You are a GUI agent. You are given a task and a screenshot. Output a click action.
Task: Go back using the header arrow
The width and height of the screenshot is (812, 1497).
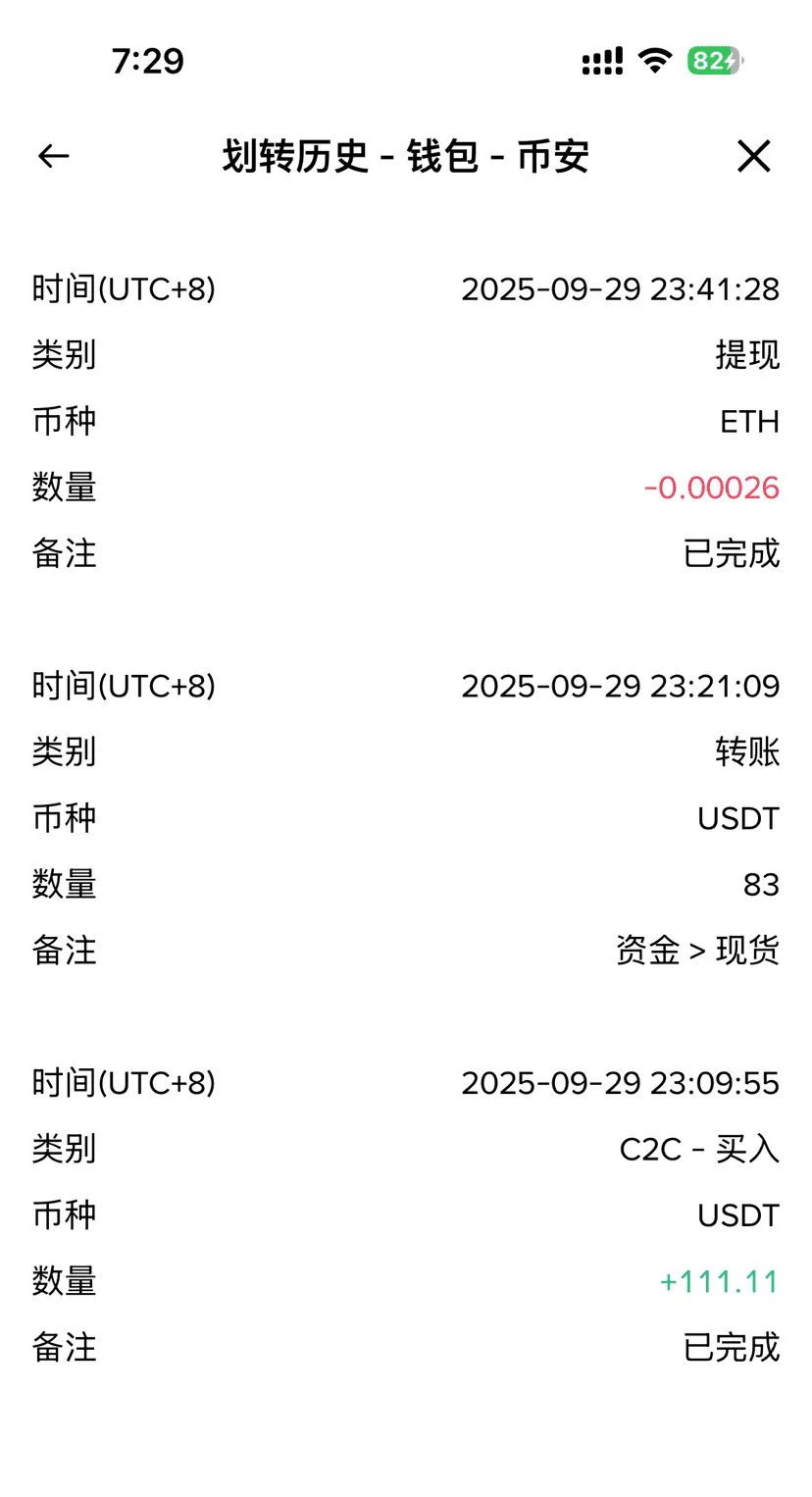click(54, 156)
